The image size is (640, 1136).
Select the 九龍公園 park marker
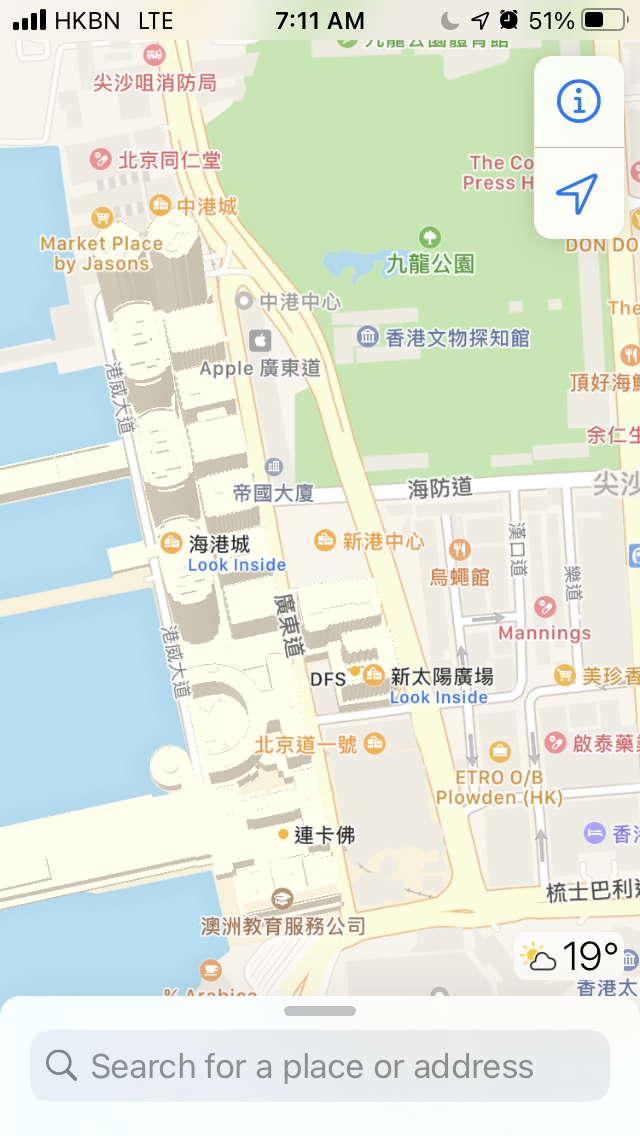pyautogui.click(x=430, y=237)
